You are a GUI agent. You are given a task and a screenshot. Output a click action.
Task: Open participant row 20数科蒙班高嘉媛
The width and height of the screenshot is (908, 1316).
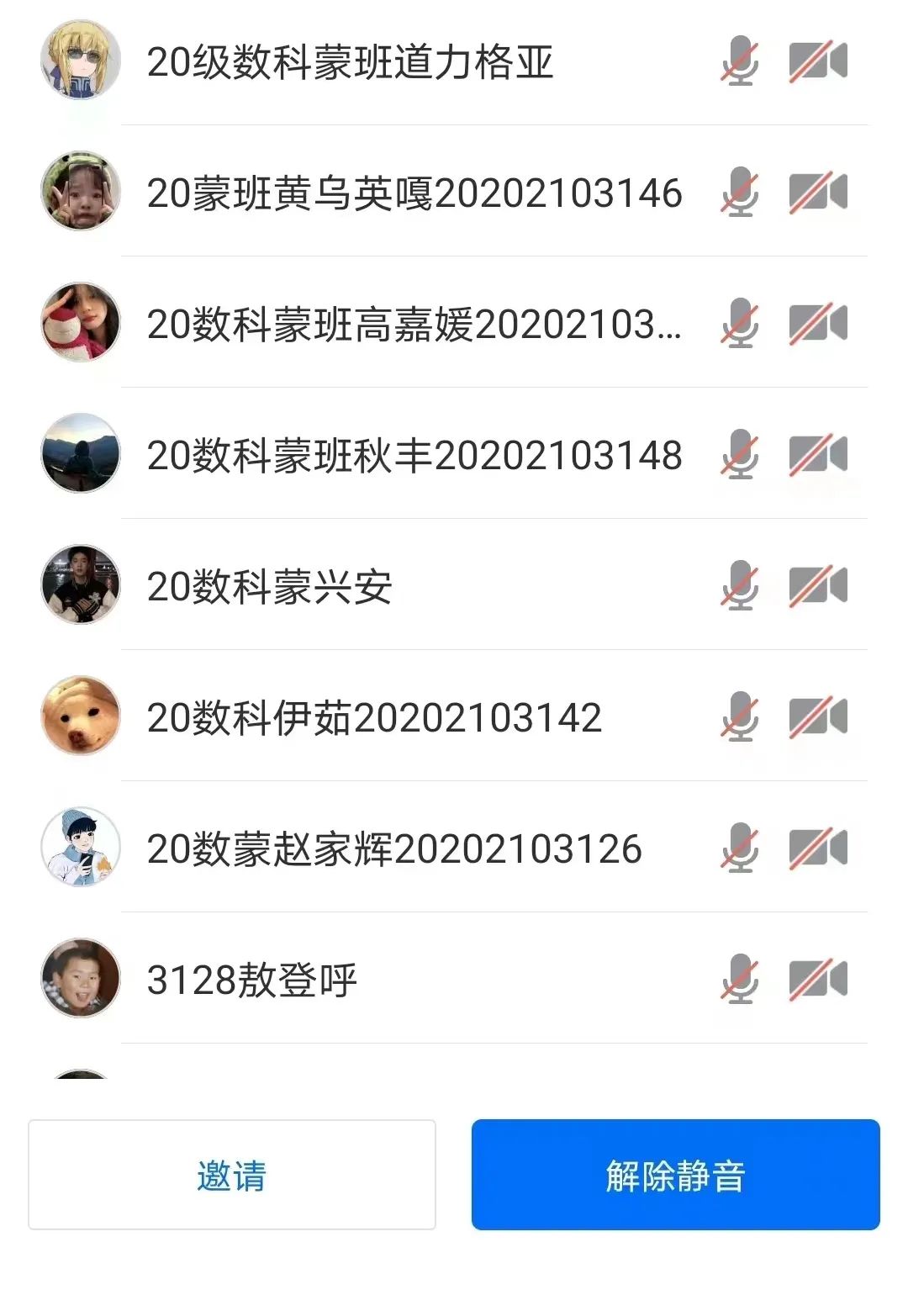tap(414, 325)
